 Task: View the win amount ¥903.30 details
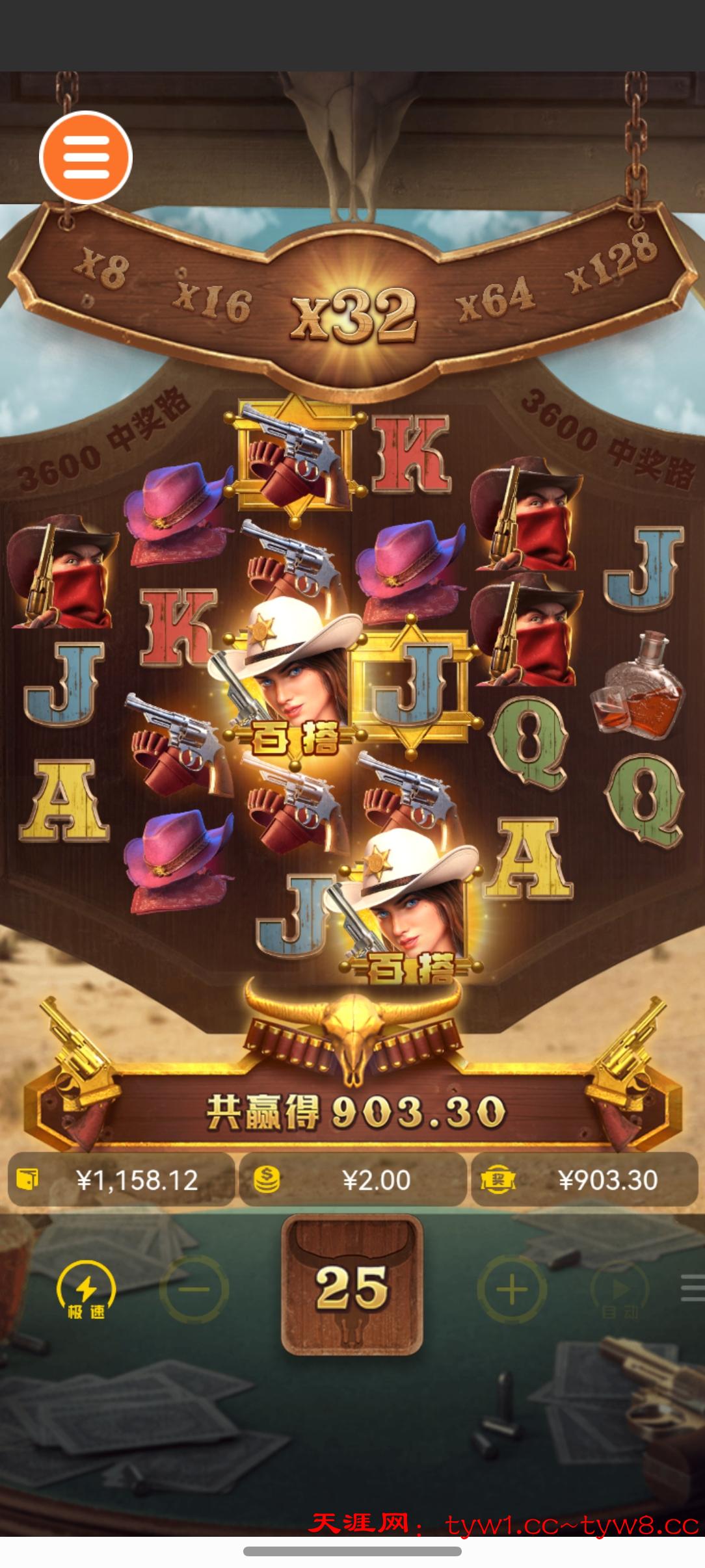coord(584,1180)
